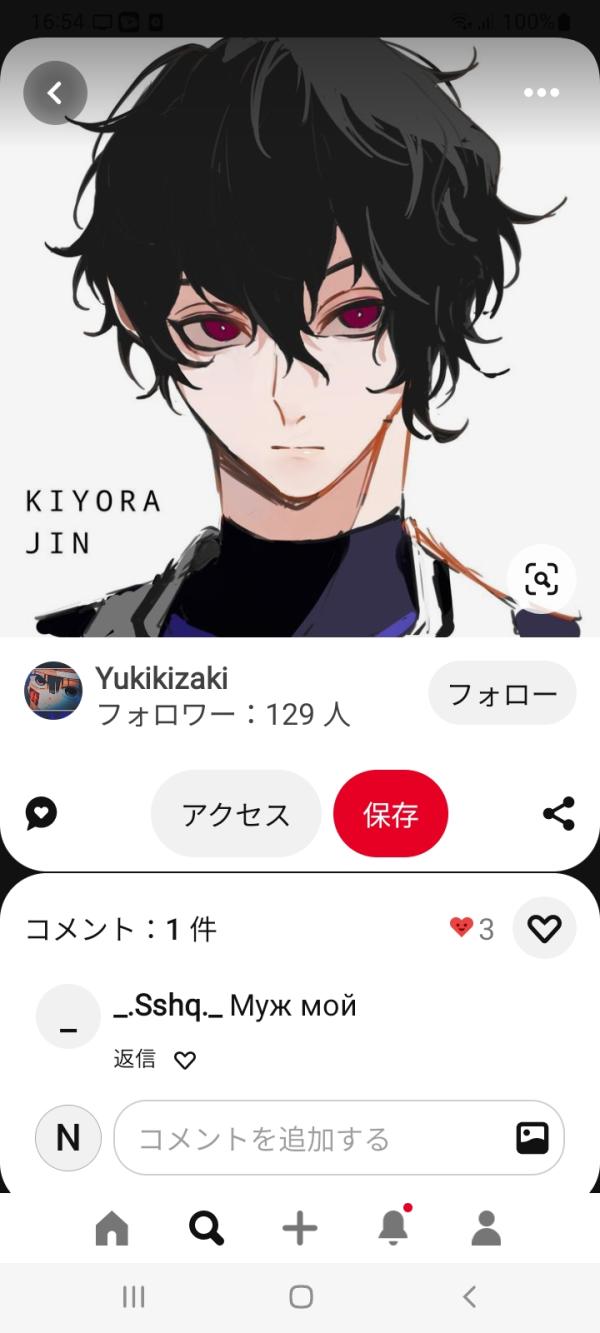
Task: Open the three-dot overflow menu
Action: pyautogui.click(x=541, y=93)
